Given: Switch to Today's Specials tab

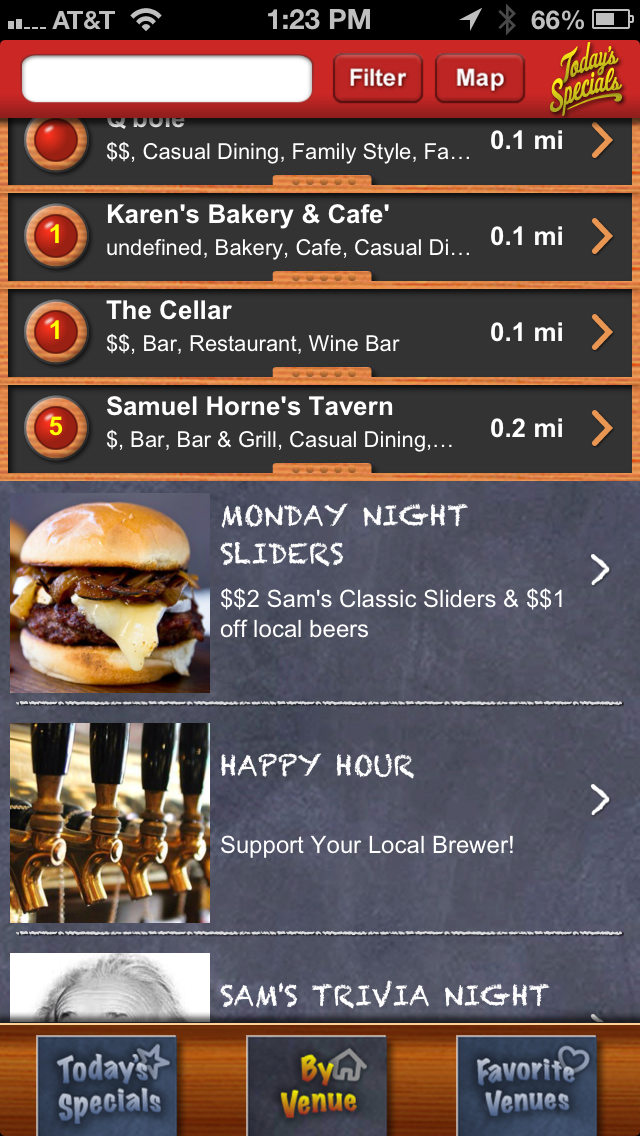Looking at the screenshot, I should [107, 1086].
